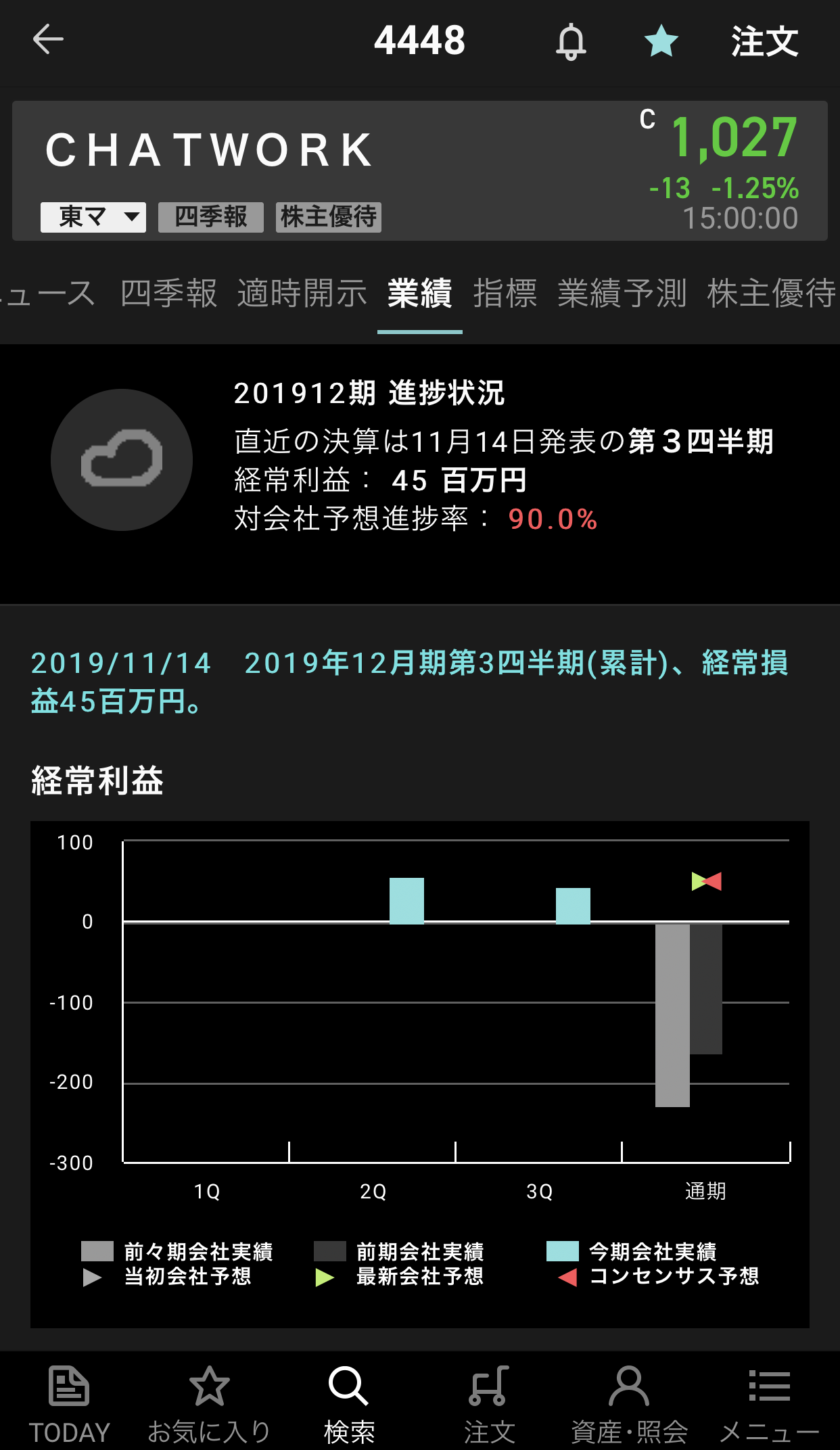This screenshot has height=1450, width=840.
Task: Open the price alert bell
Action: [x=571, y=41]
